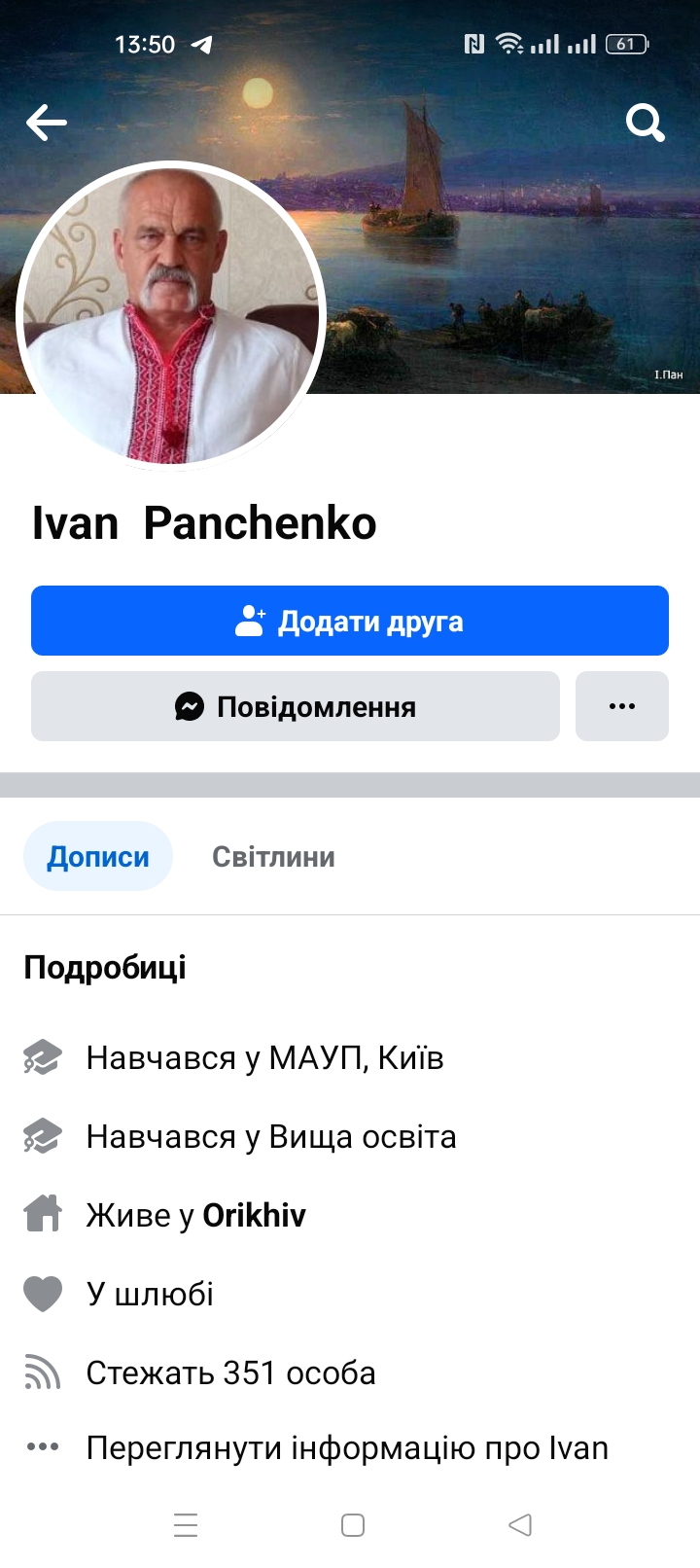
Task: Switch to the Дописи tab
Action: tap(98, 857)
